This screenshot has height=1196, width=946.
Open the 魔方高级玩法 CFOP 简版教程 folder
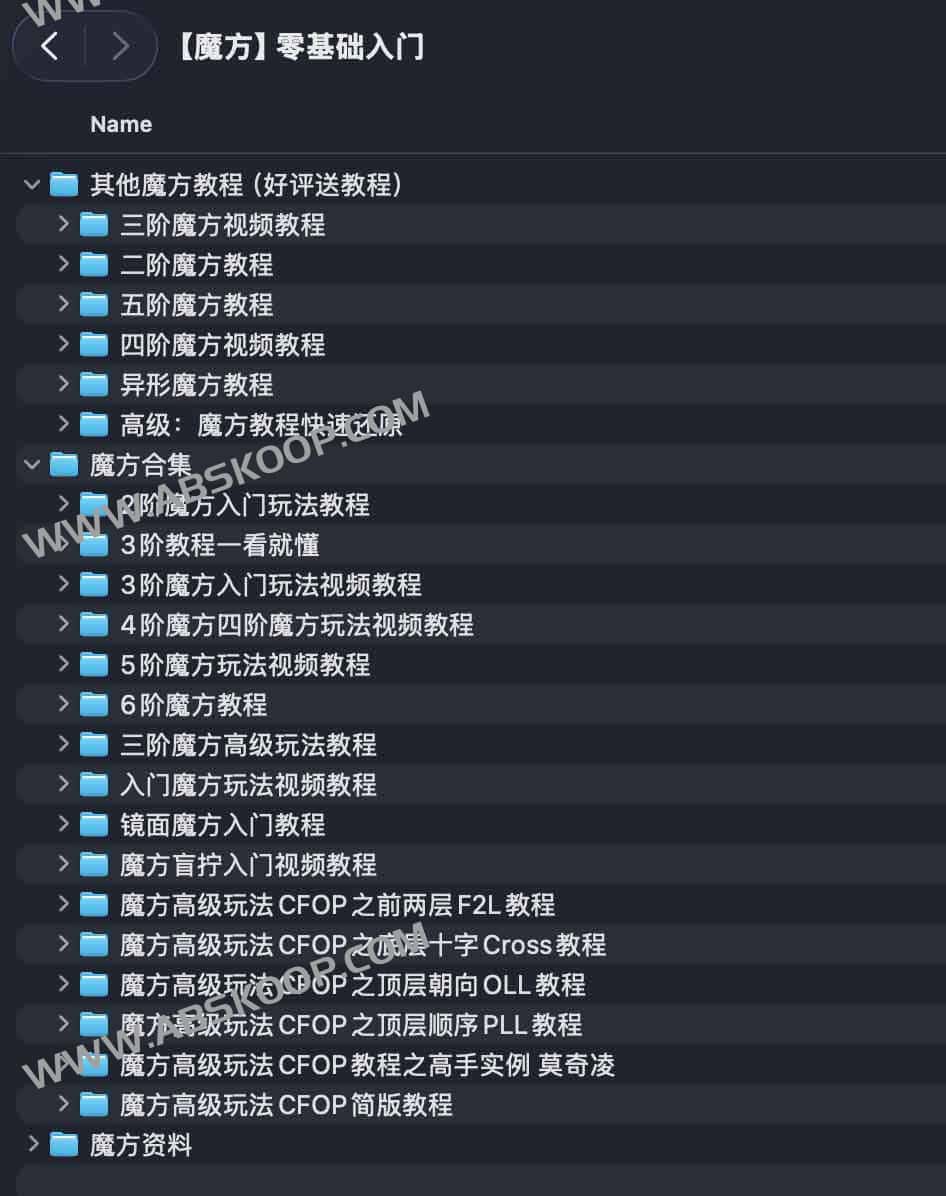point(286,1105)
